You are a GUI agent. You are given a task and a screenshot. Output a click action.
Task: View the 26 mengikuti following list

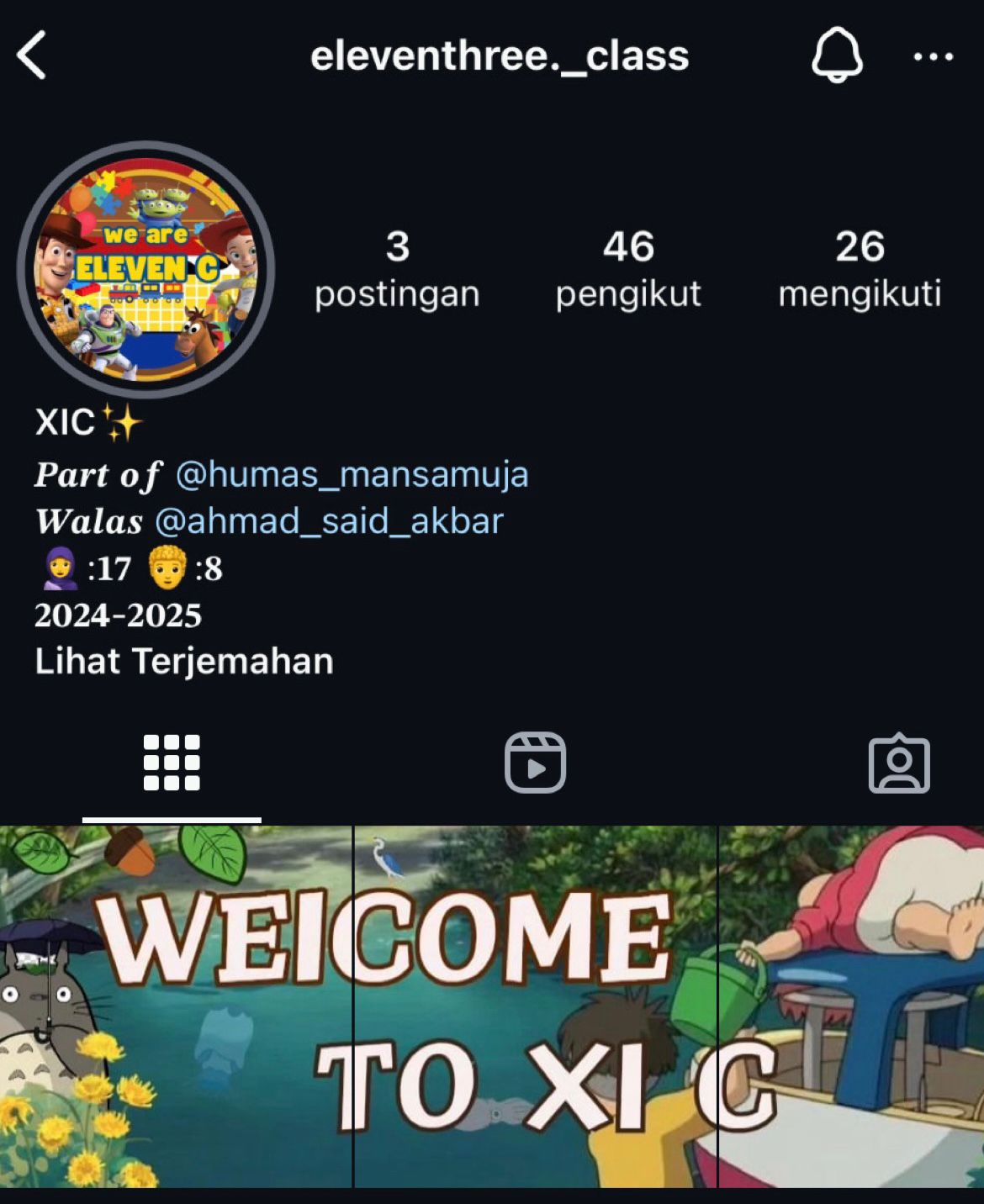coord(860,269)
